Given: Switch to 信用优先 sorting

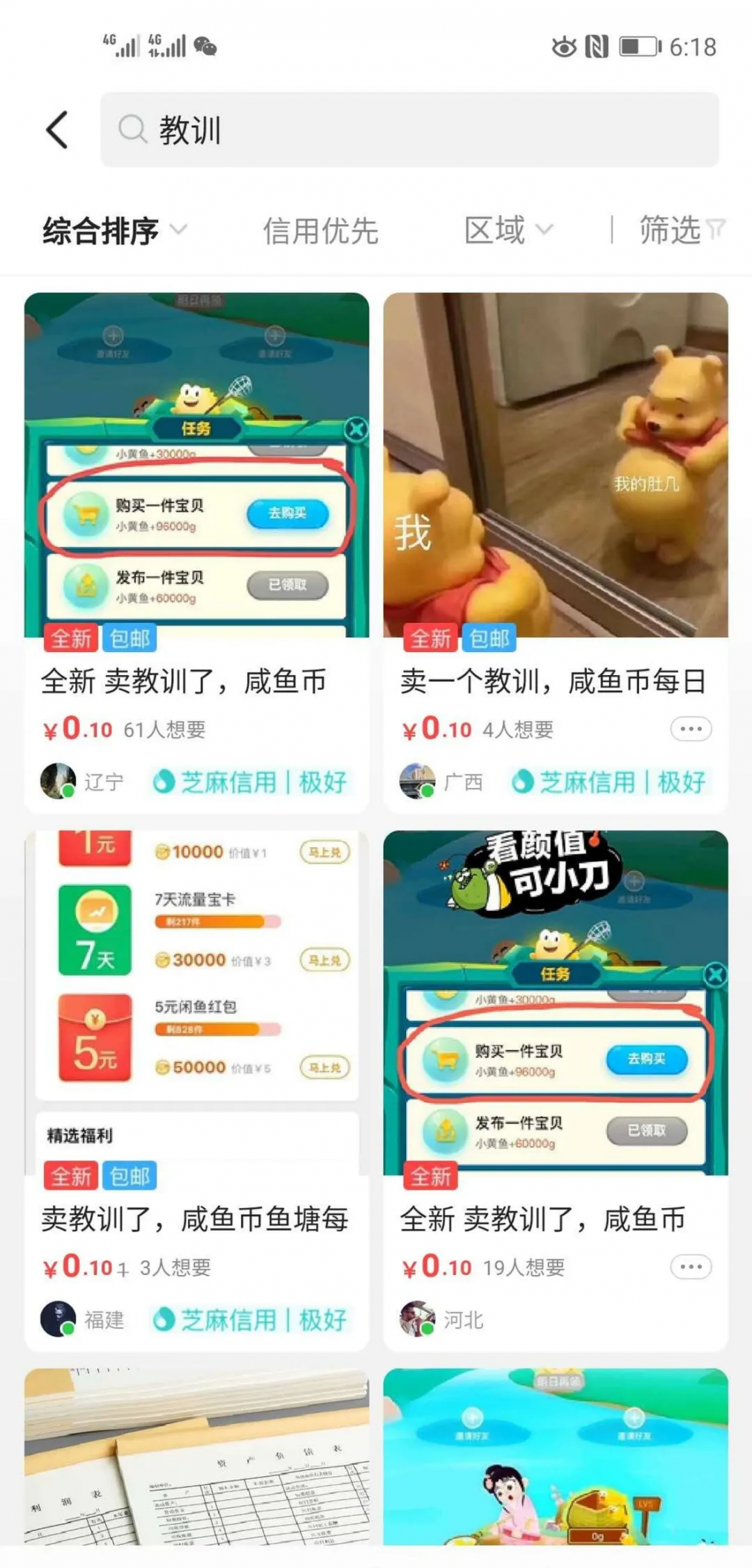Looking at the screenshot, I should coord(320,230).
